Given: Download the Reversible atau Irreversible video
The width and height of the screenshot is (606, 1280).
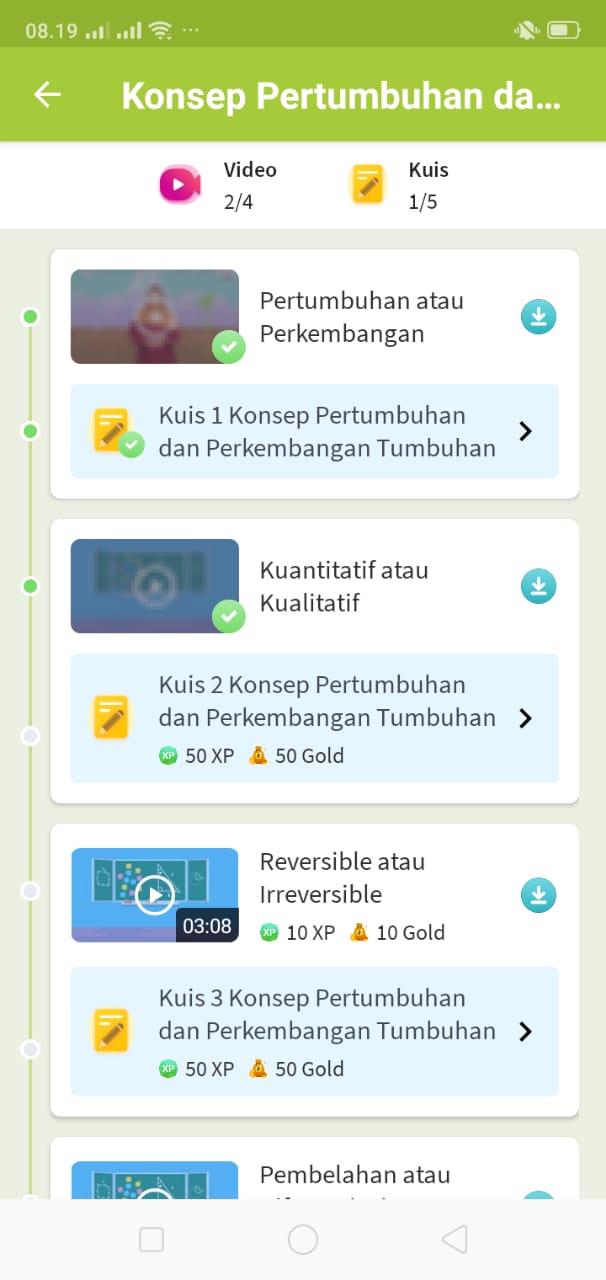Looking at the screenshot, I should pyautogui.click(x=538, y=895).
